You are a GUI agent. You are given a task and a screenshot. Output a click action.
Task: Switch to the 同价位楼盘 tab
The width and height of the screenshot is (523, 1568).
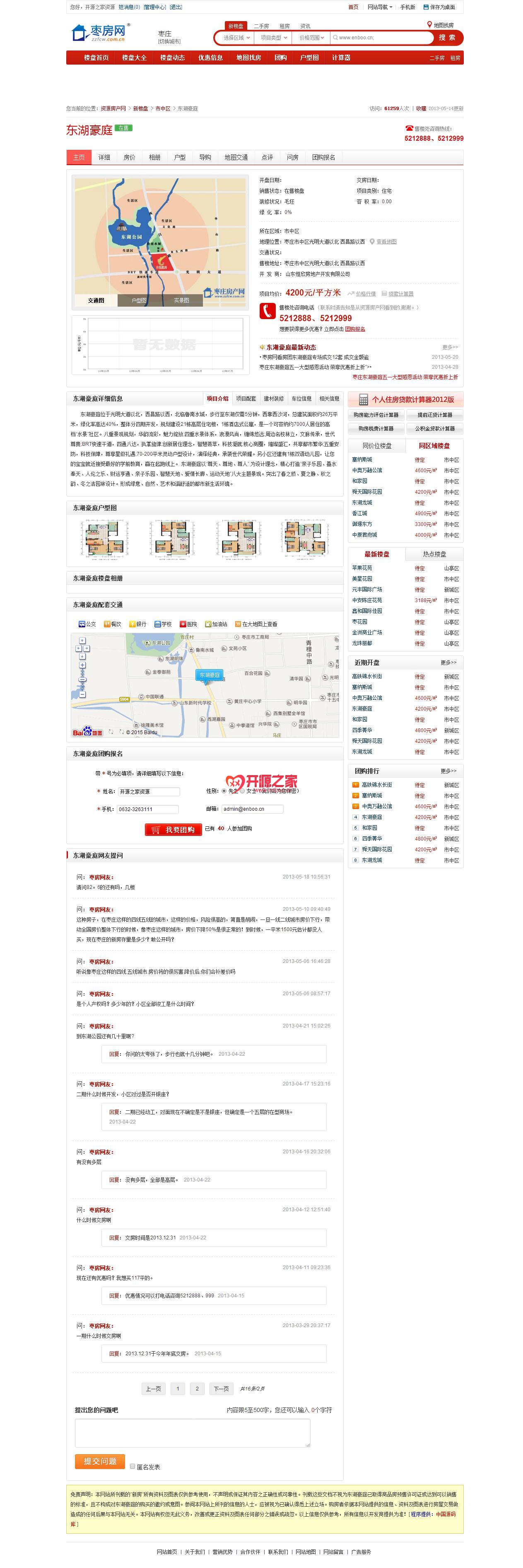pyautogui.click(x=376, y=446)
